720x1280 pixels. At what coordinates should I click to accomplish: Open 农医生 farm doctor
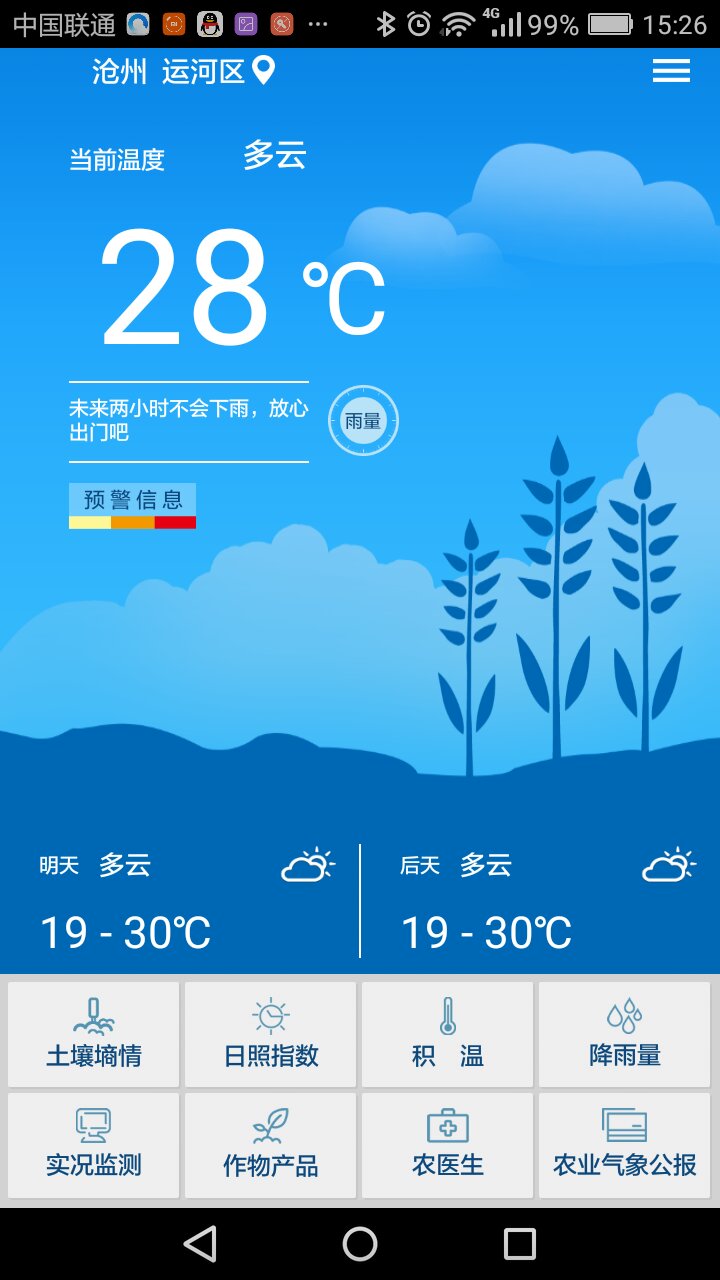(448, 1145)
